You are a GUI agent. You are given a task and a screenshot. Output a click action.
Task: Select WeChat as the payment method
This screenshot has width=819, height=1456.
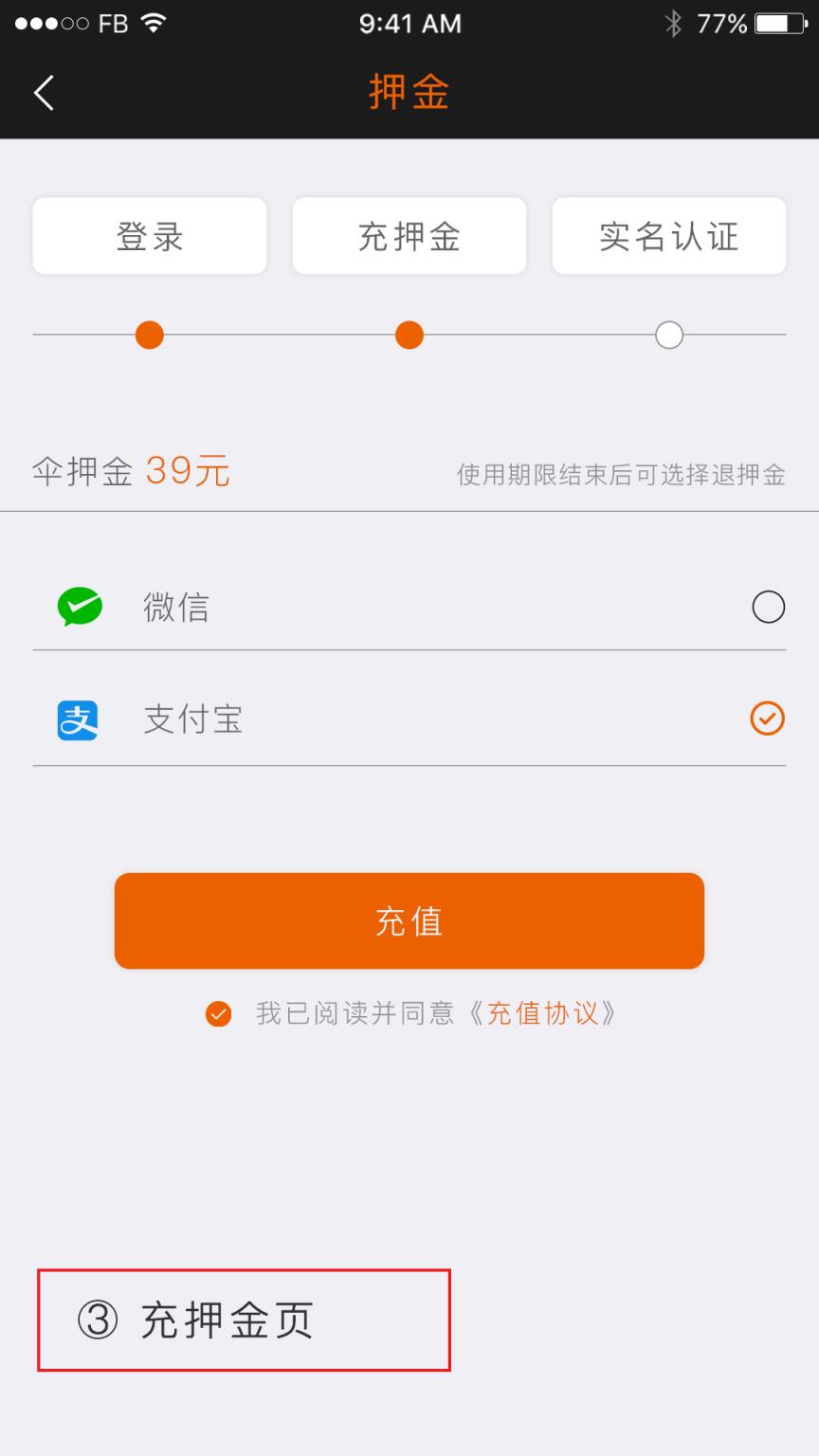(x=769, y=606)
